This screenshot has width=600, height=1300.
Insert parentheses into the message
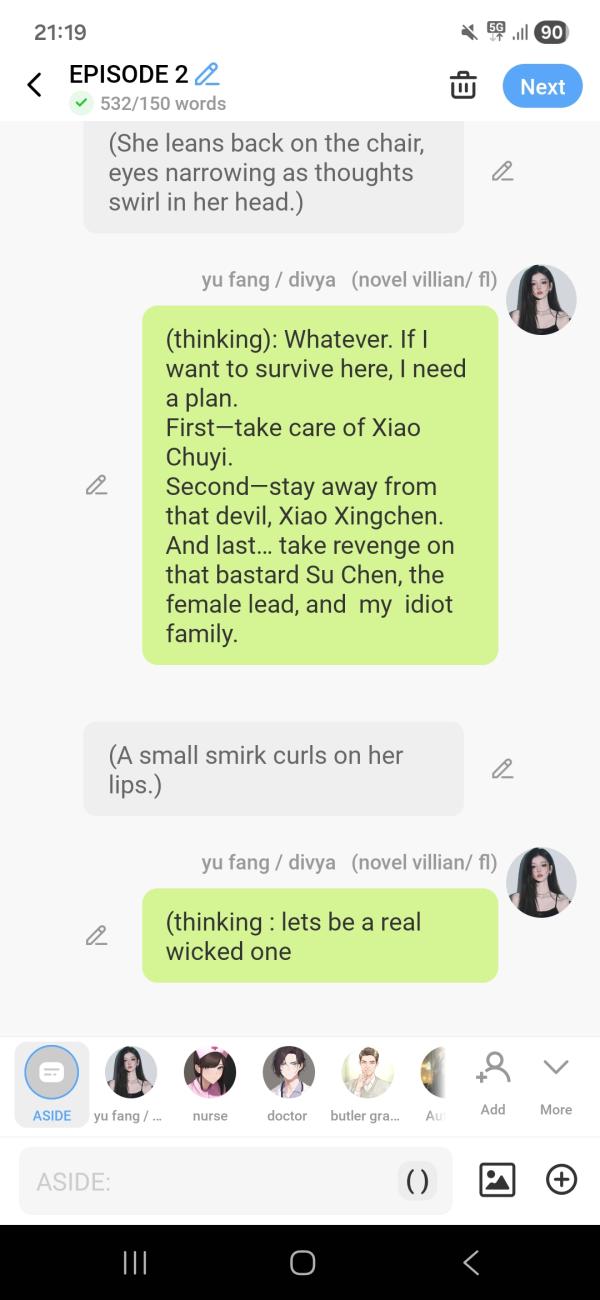tap(417, 1181)
